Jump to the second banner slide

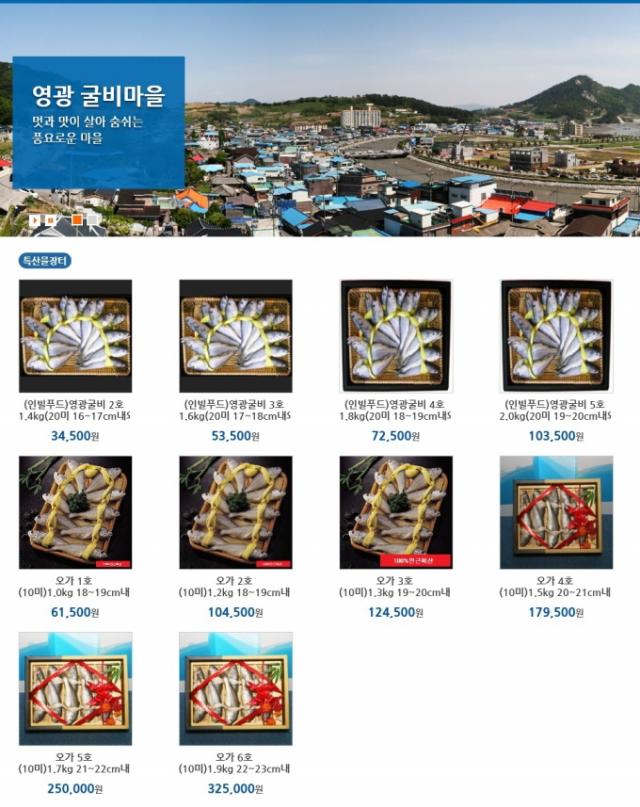coord(92,219)
